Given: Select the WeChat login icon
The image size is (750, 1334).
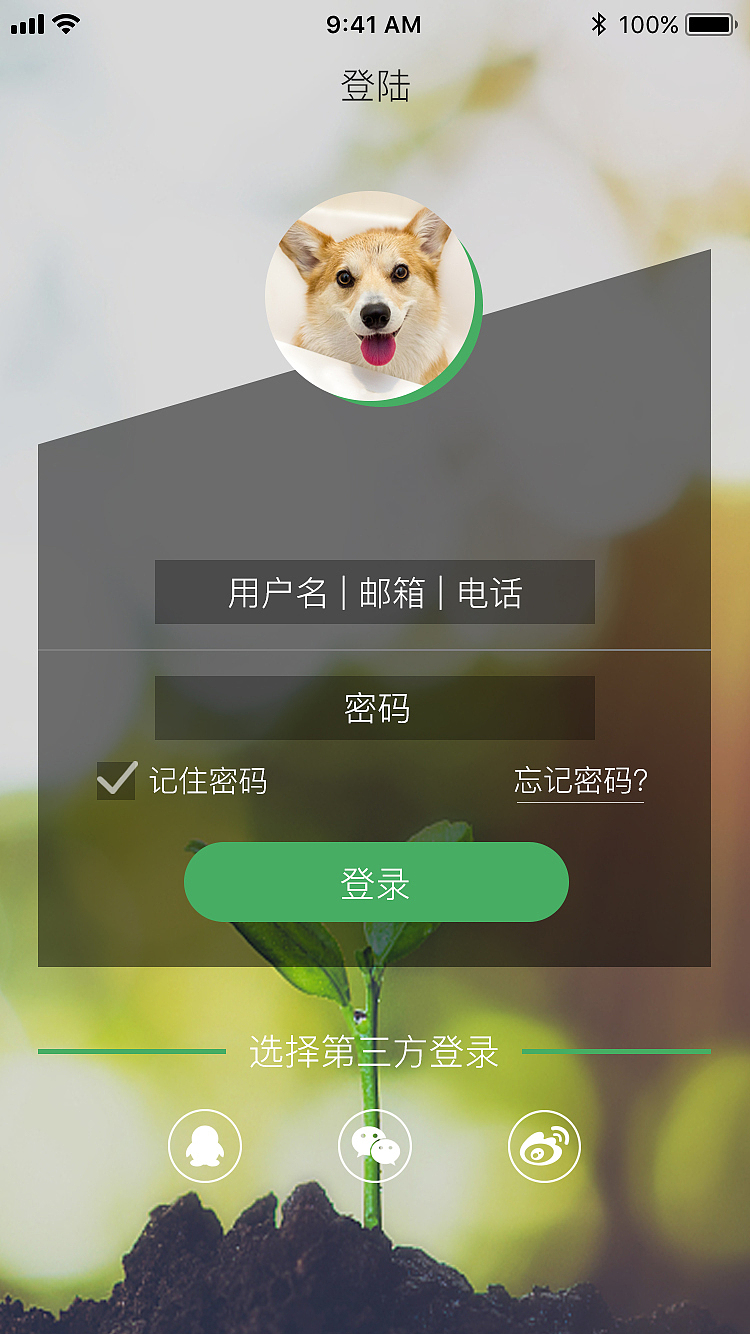Looking at the screenshot, I should pos(375,1146).
